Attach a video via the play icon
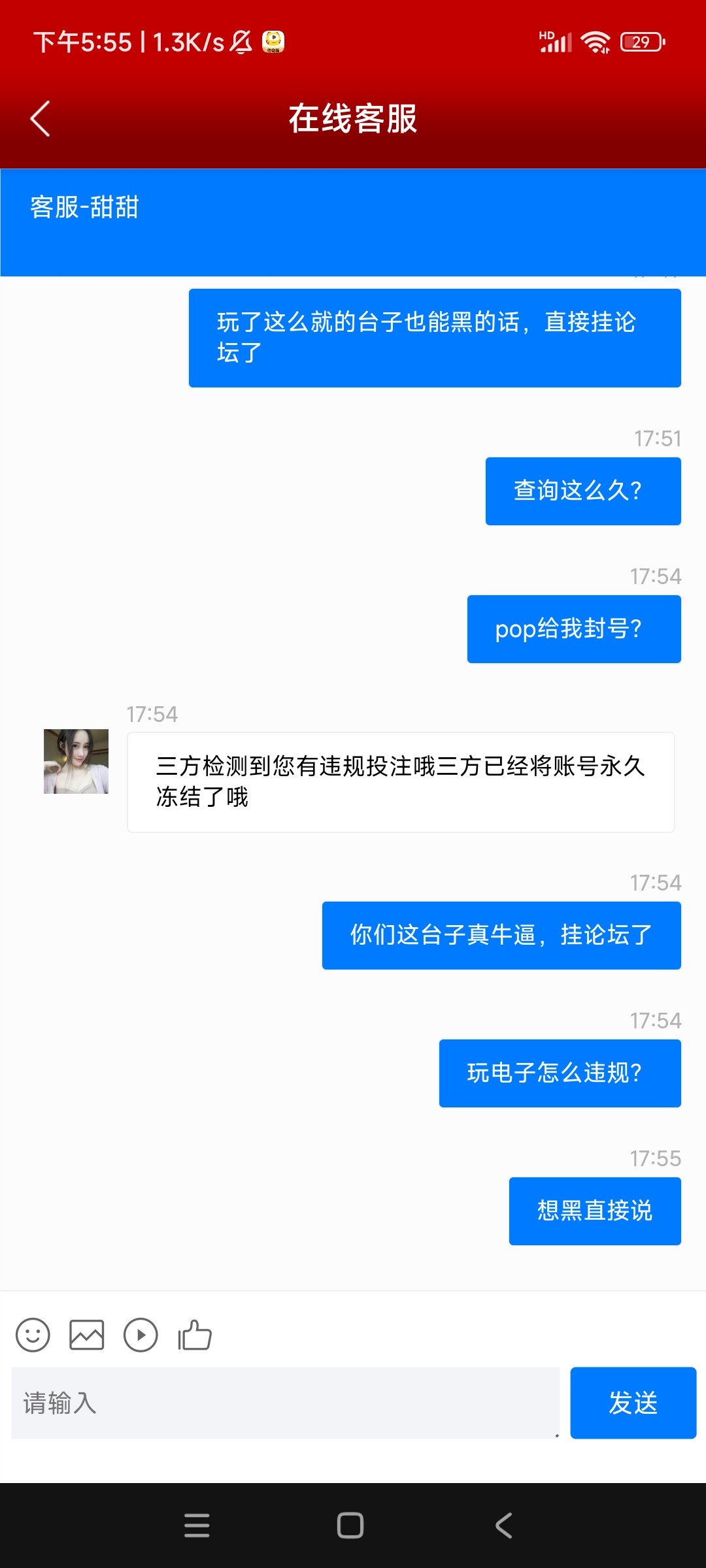Viewport: 706px width, 1568px height. click(141, 1334)
